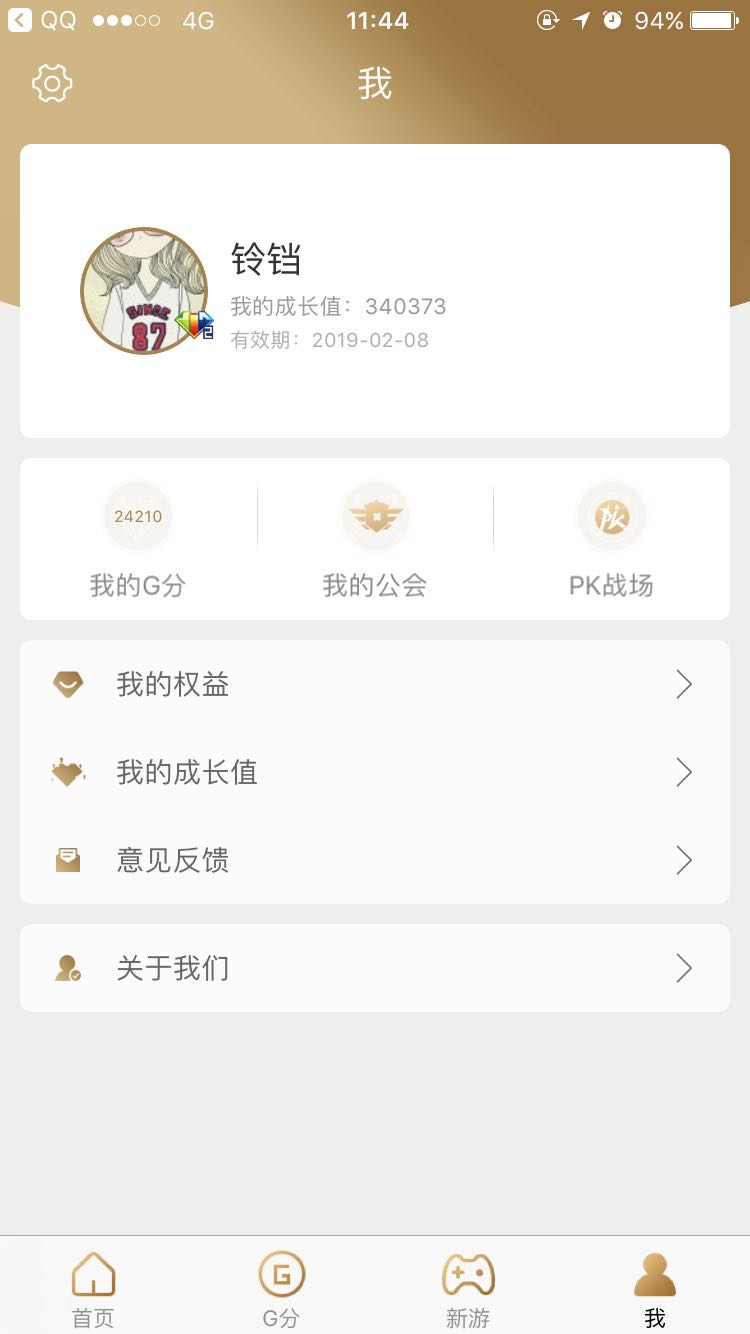Viewport: 750px width, 1334px height.
Task: Switch to the G分 tab
Action: tap(281, 1288)
